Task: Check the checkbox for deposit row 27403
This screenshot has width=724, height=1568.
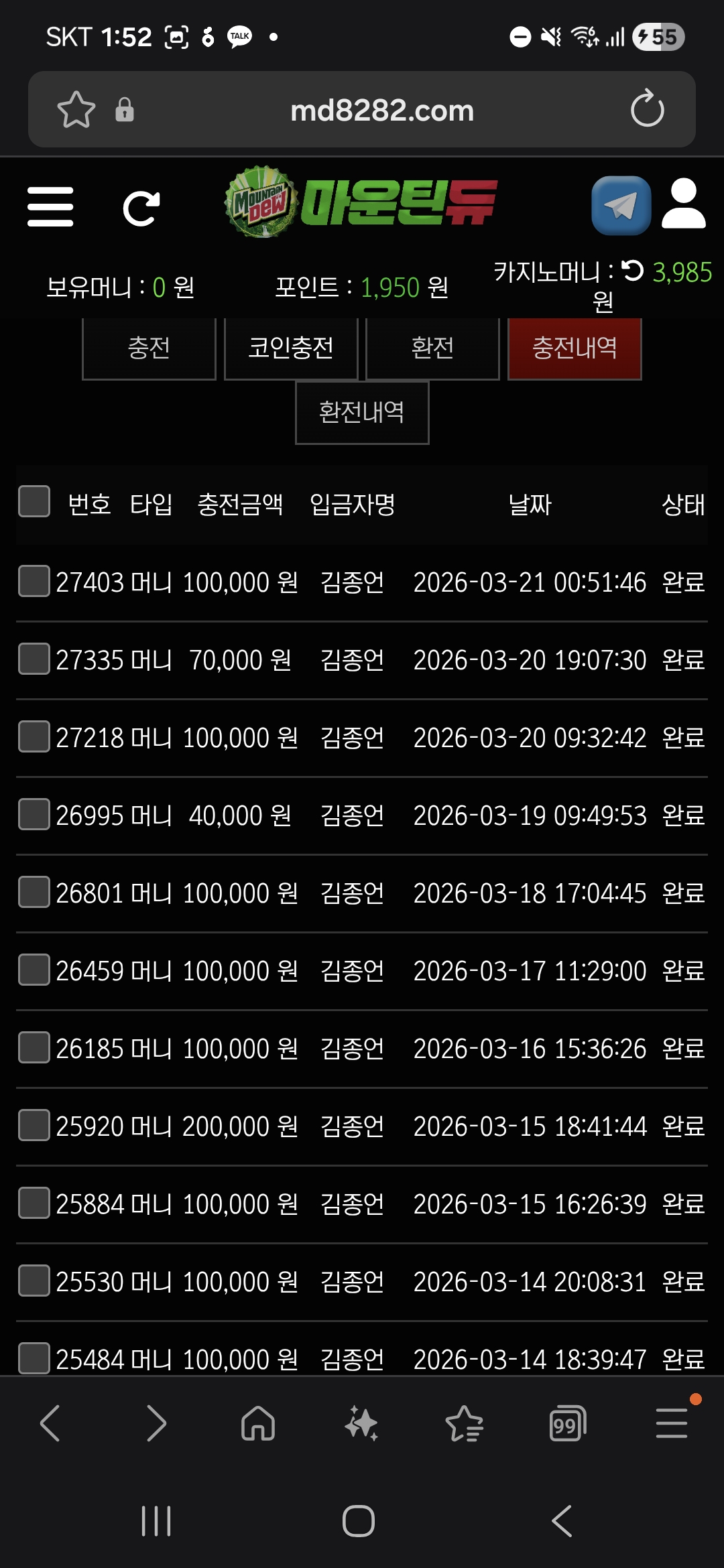Action: pyautogui.click(x=34, y=582)
